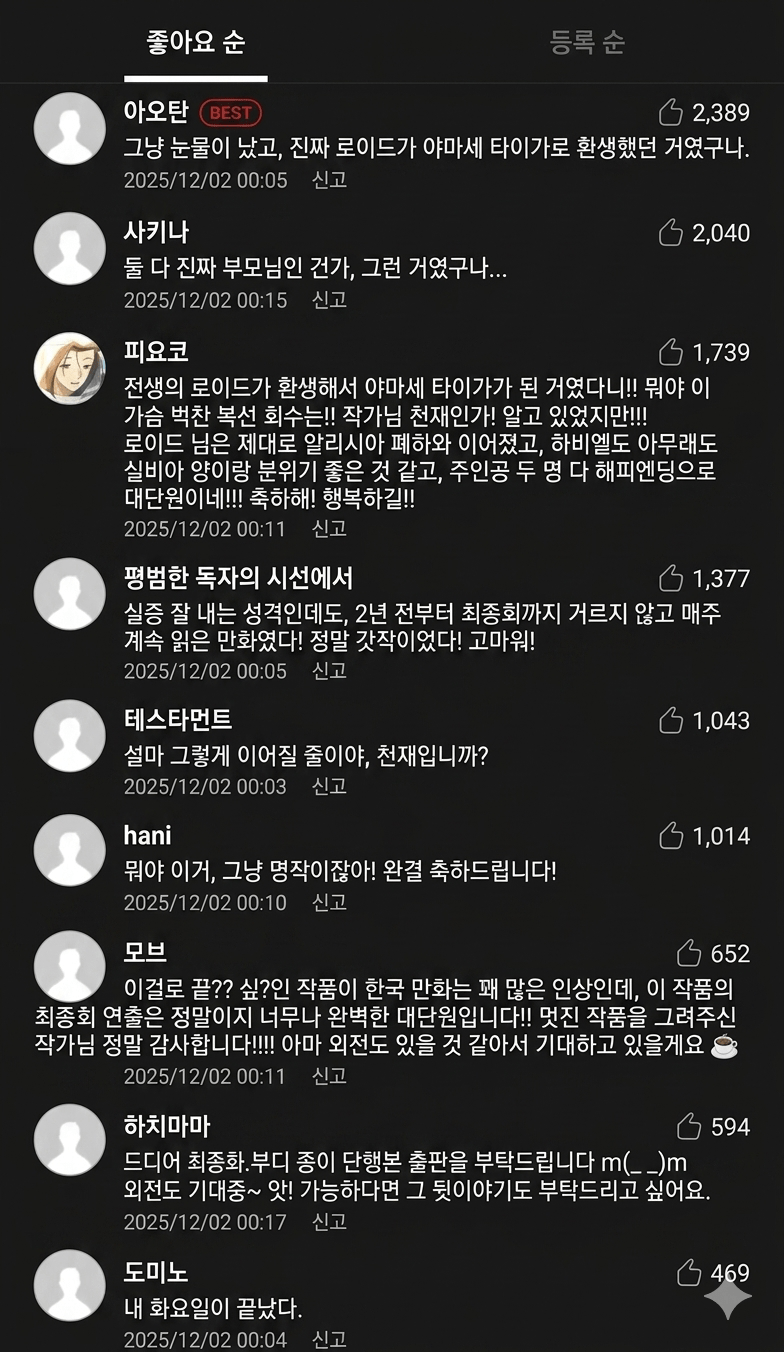Report 사키나's comment via 신고
The image size is (784, 1352).
329,300
